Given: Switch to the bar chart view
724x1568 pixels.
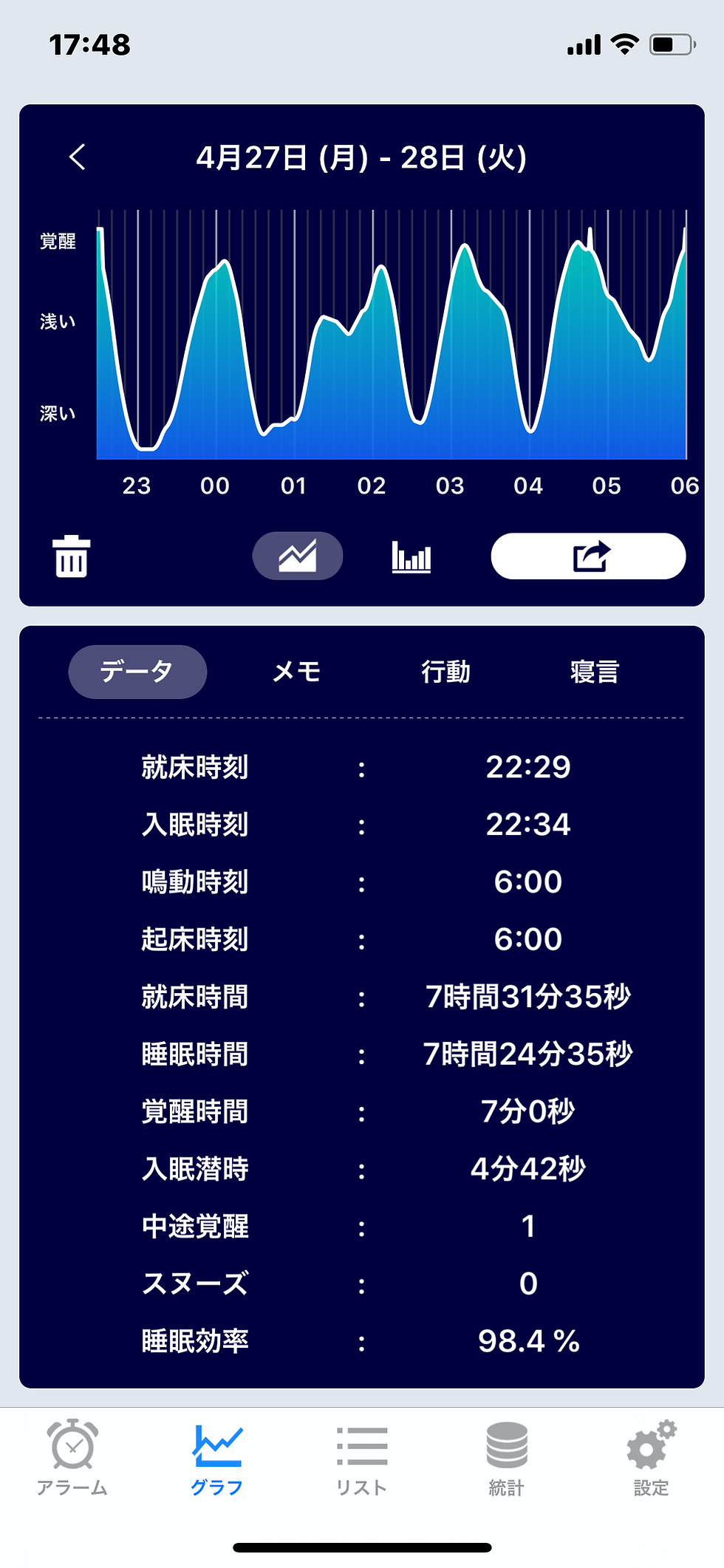Looking at the screenshot, I should [411, 556].
